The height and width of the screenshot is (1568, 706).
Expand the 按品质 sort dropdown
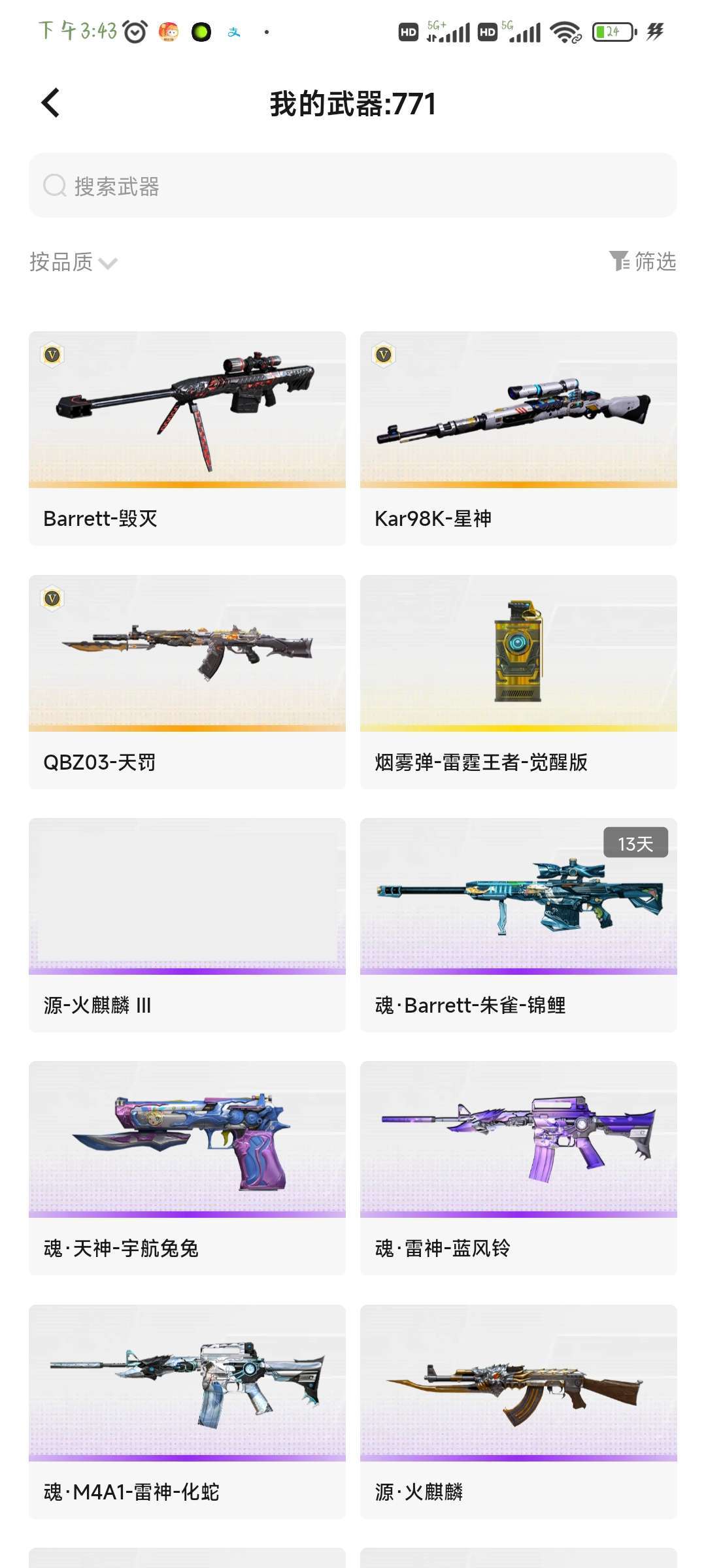point(73,262)
